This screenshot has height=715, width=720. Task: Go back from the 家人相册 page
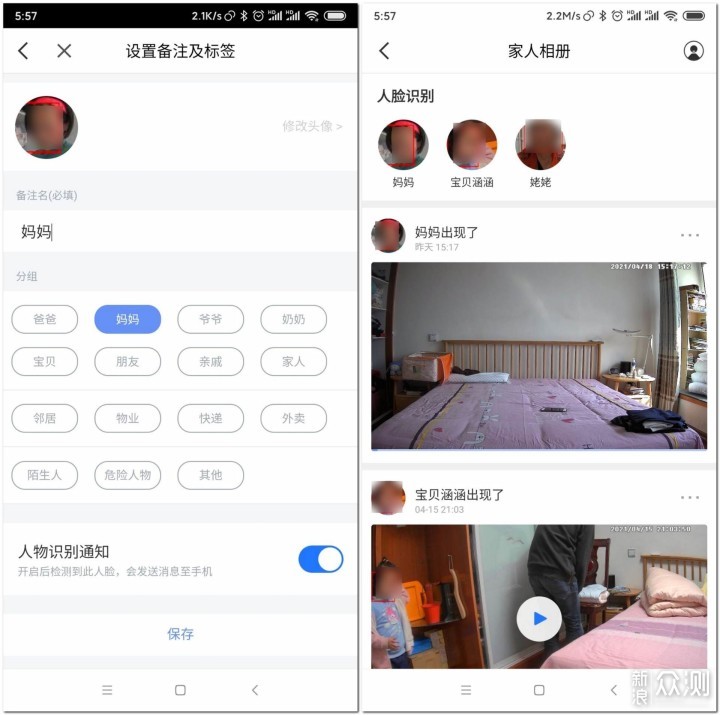click(x=384, y=51)
